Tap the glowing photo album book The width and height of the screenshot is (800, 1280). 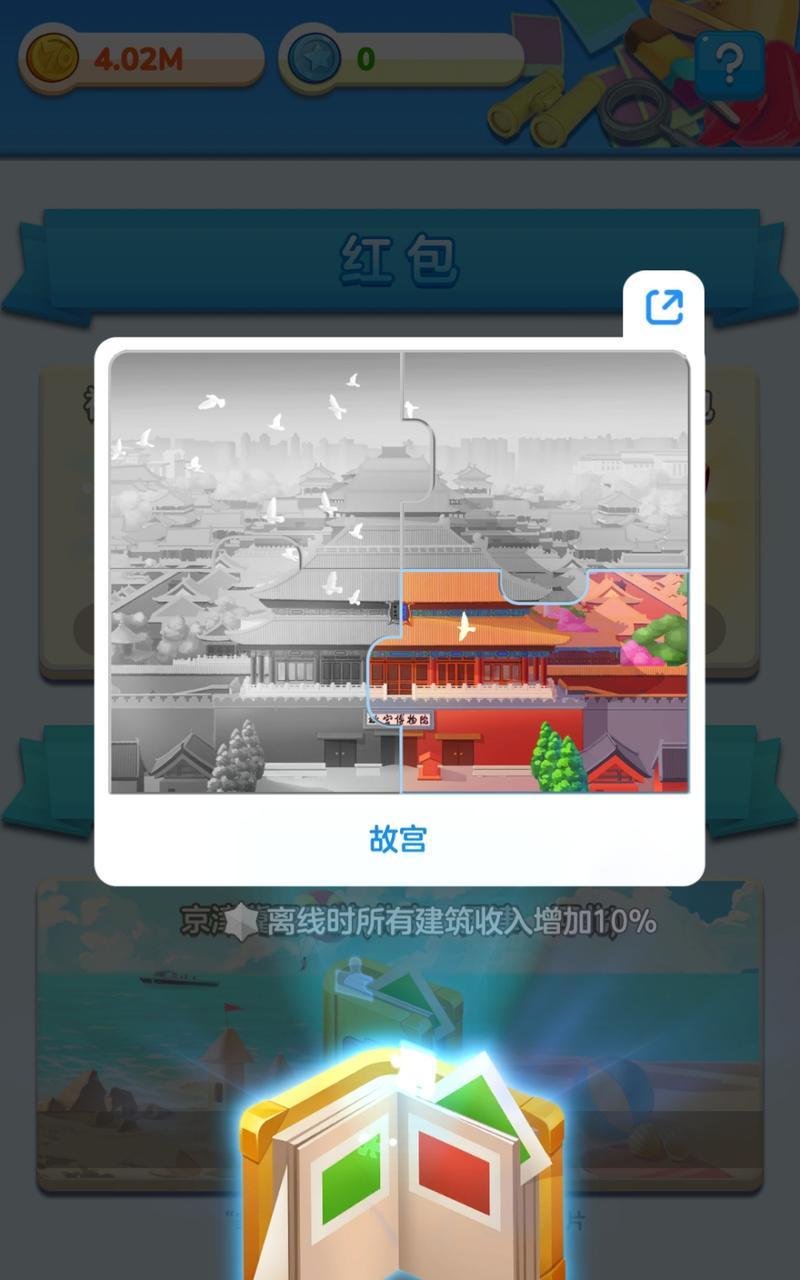point(400,1170)
